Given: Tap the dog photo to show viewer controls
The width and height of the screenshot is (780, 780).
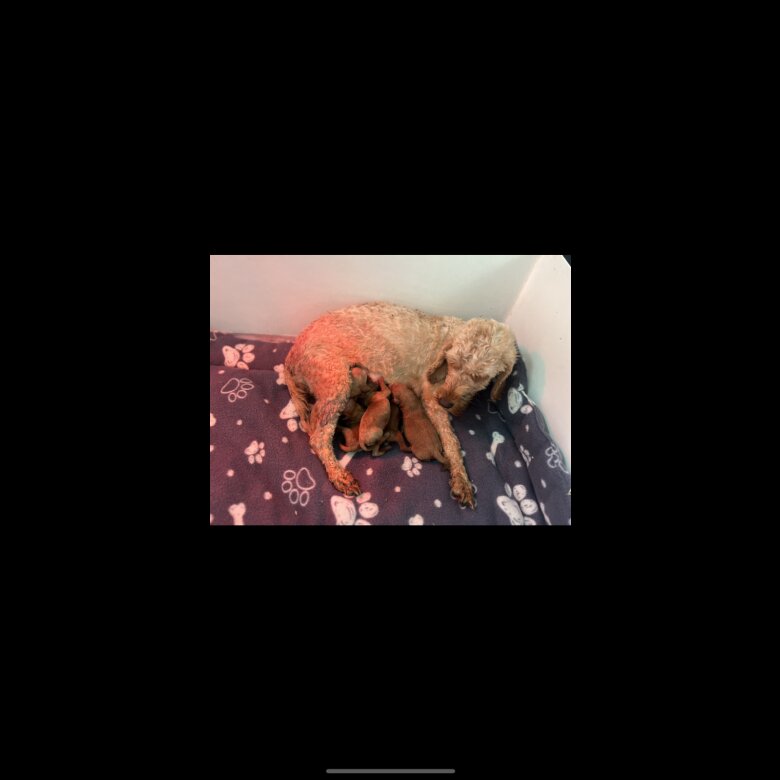Looking at the screenshot, I should point(390,390).
